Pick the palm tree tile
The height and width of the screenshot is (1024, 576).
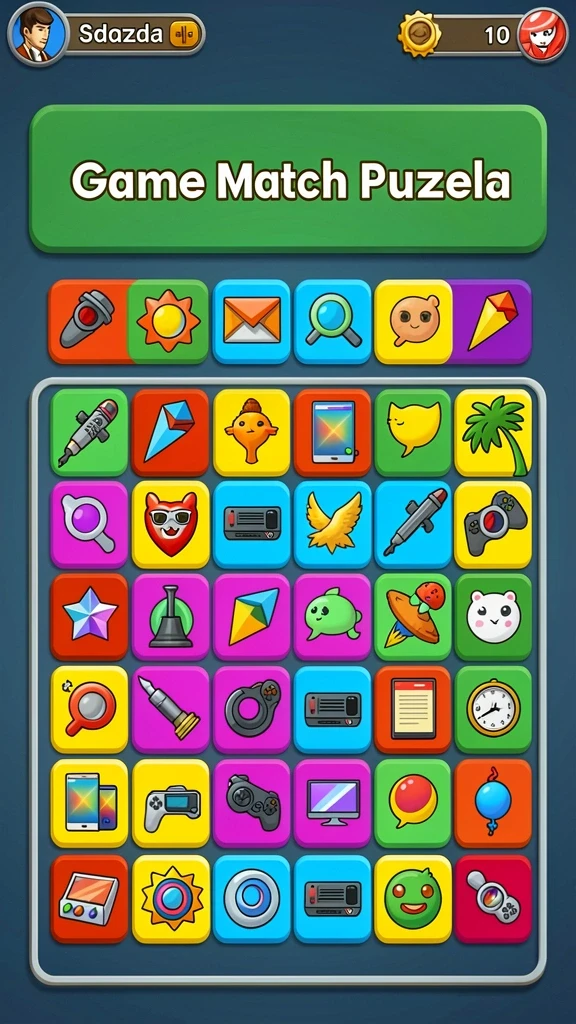pos(493,432)
